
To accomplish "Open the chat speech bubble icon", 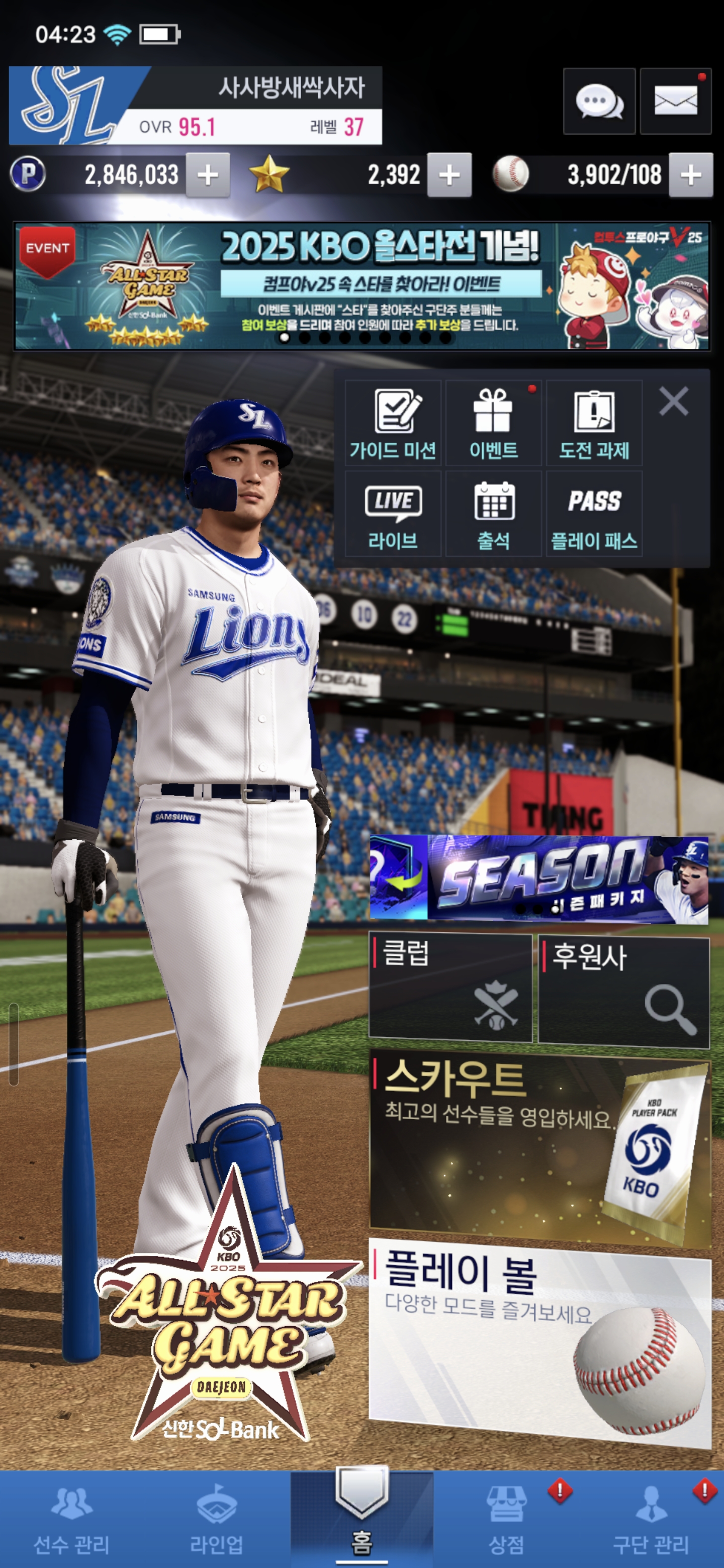I will pyautogui.click(x=599, y=101).
